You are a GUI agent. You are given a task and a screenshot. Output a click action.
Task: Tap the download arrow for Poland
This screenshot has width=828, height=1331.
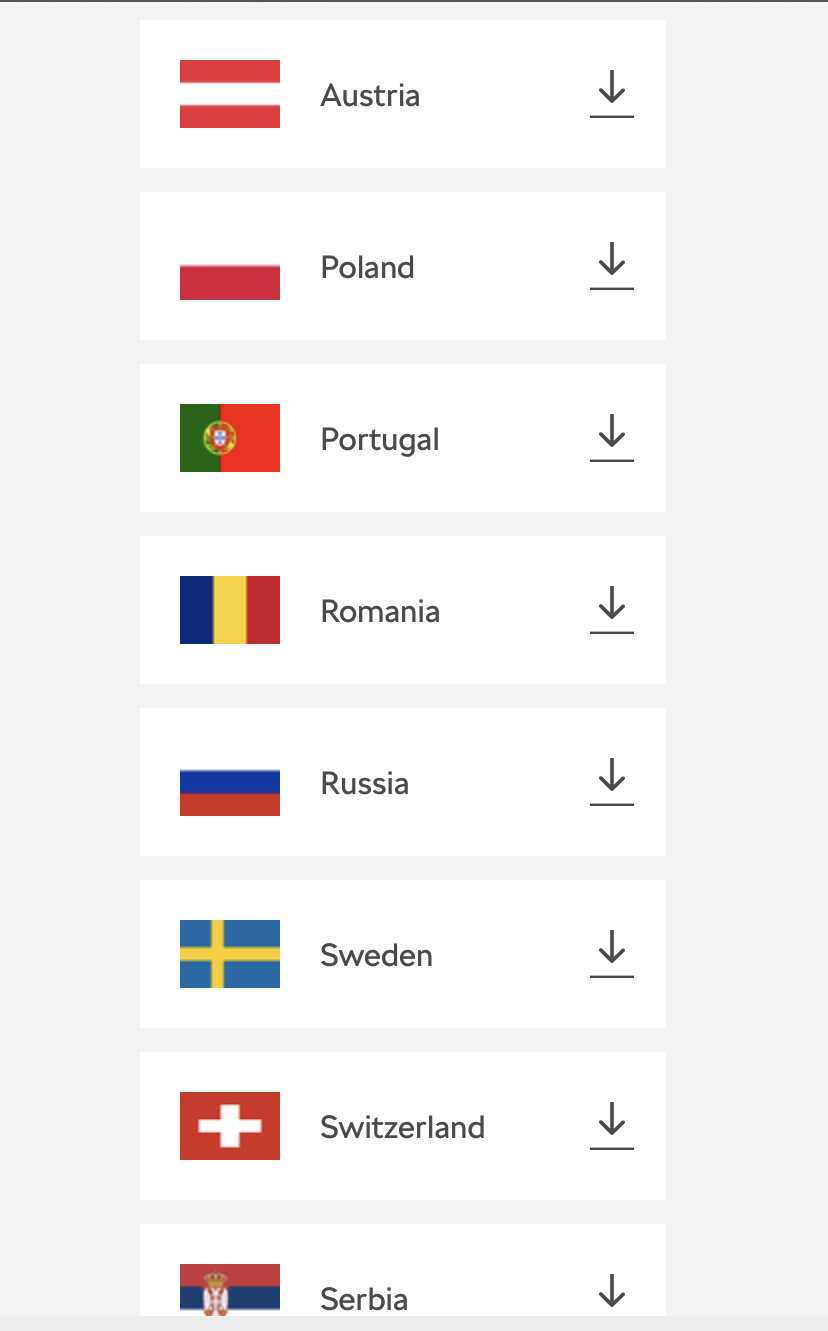coord(611,267)
